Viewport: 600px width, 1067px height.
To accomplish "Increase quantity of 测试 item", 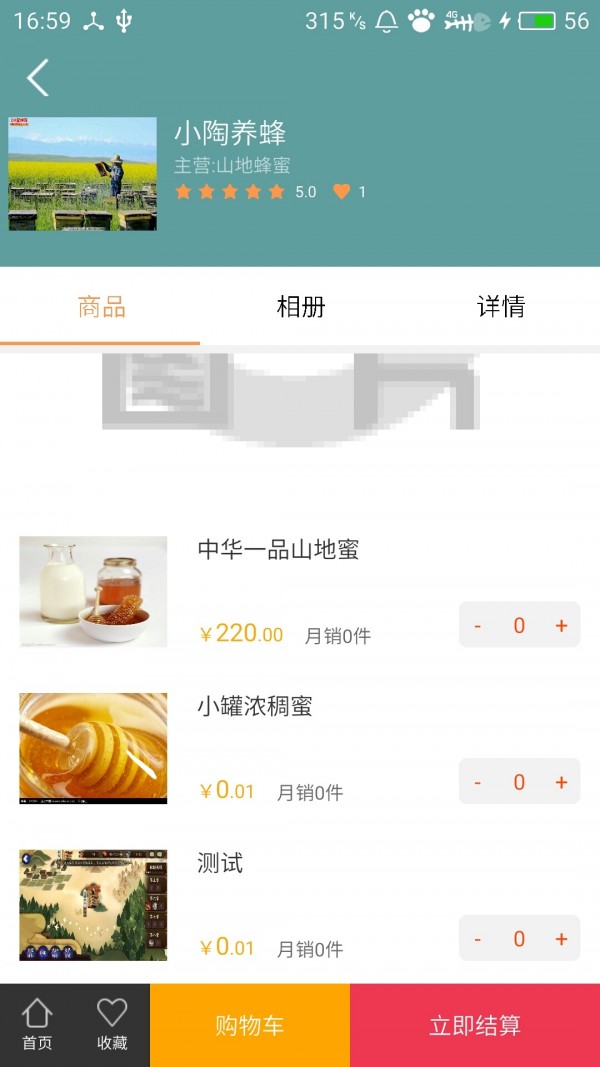I will coord(561,939).
